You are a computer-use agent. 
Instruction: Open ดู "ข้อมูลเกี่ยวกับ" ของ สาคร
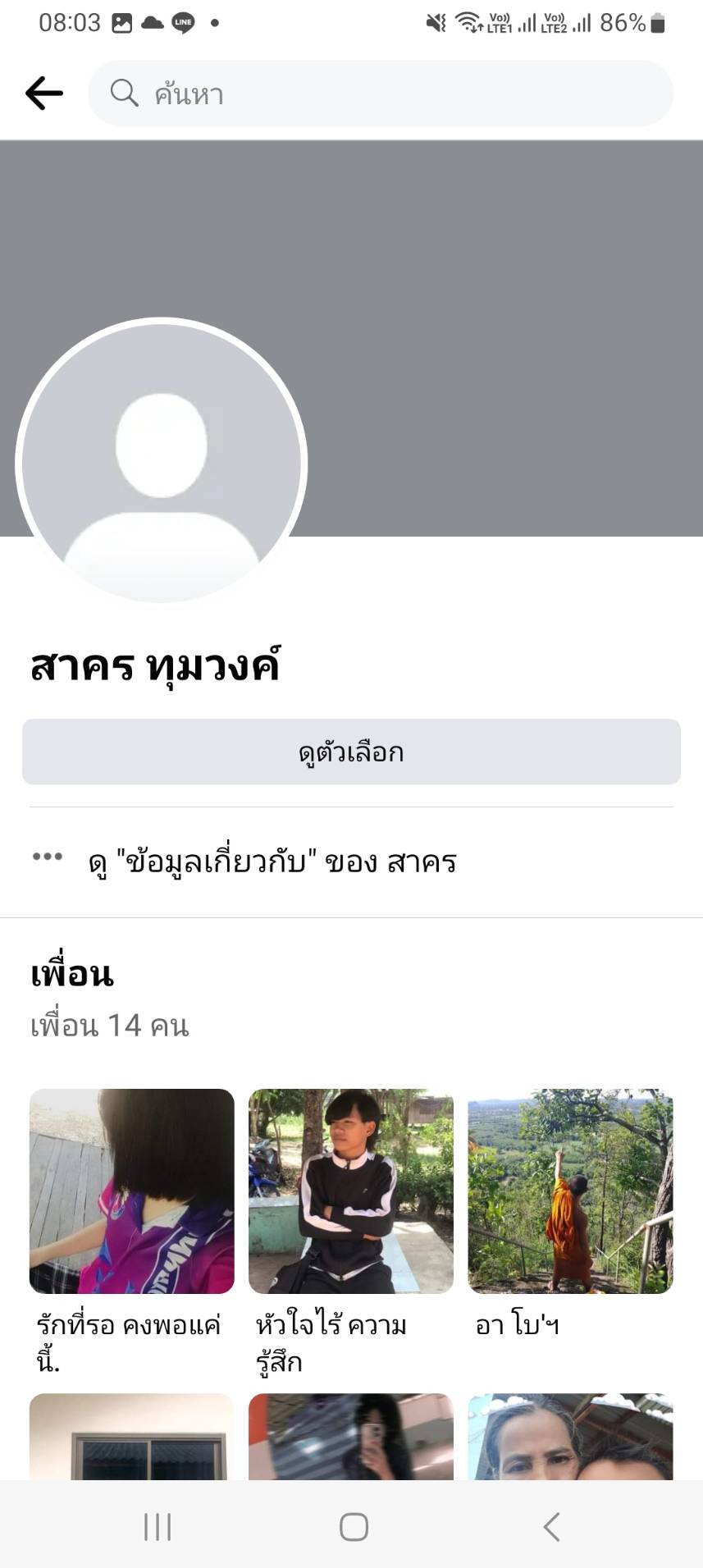(x=271, y=862)
